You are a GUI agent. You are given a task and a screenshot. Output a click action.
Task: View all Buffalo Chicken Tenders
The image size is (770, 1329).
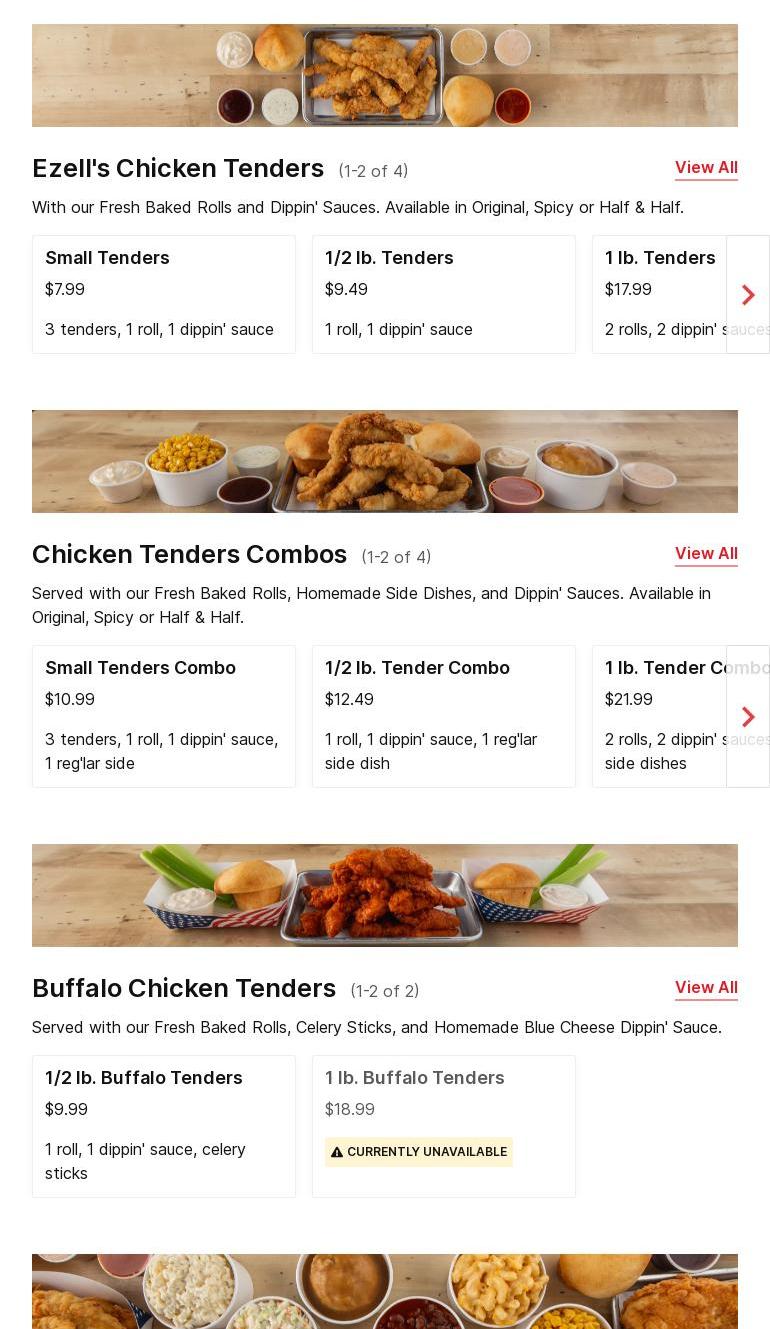pos(706,988)
